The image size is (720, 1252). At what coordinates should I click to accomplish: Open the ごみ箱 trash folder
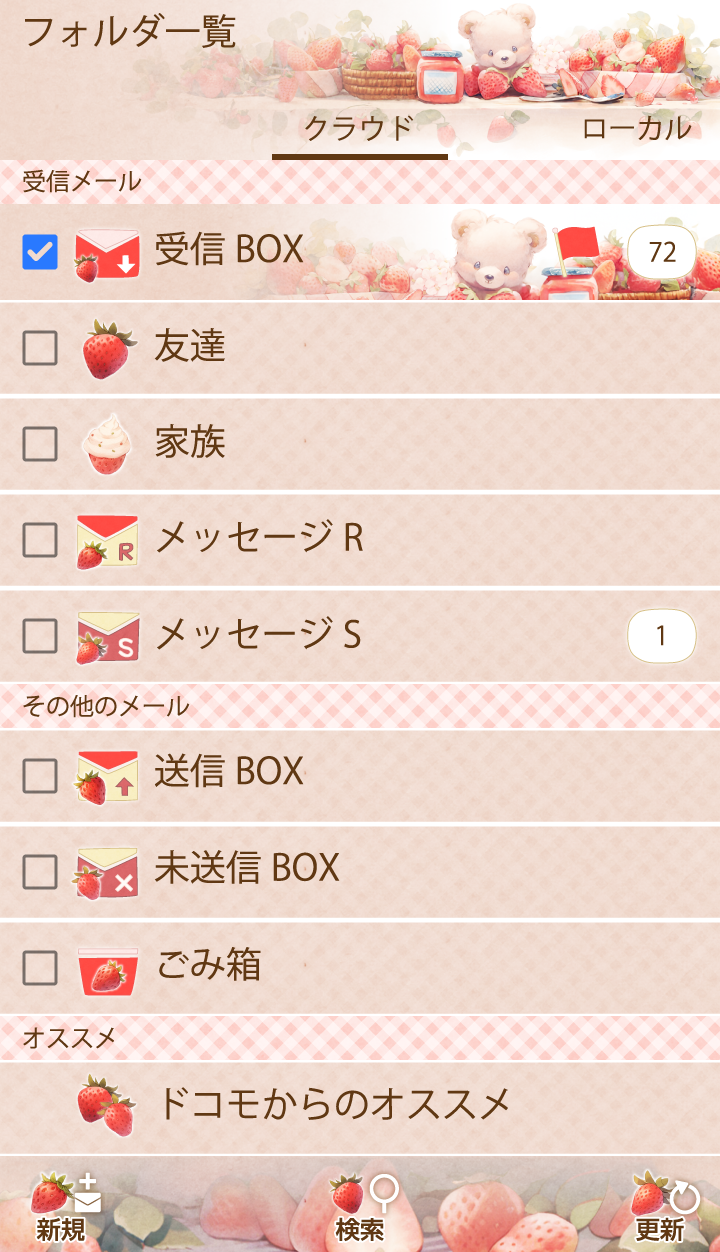click(x=208, y=966)
